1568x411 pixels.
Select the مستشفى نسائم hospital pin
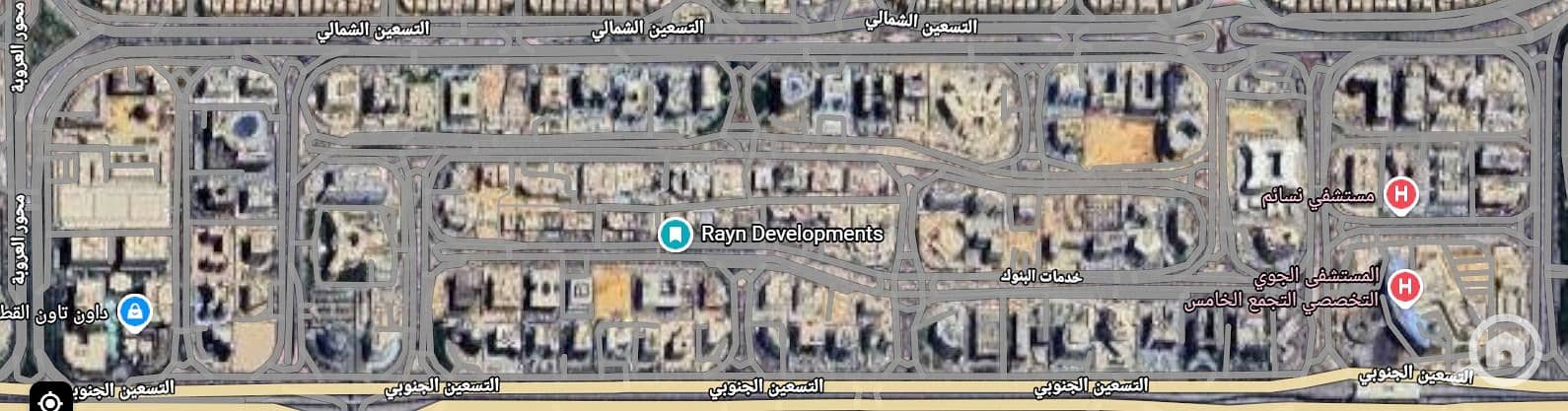1400,194
